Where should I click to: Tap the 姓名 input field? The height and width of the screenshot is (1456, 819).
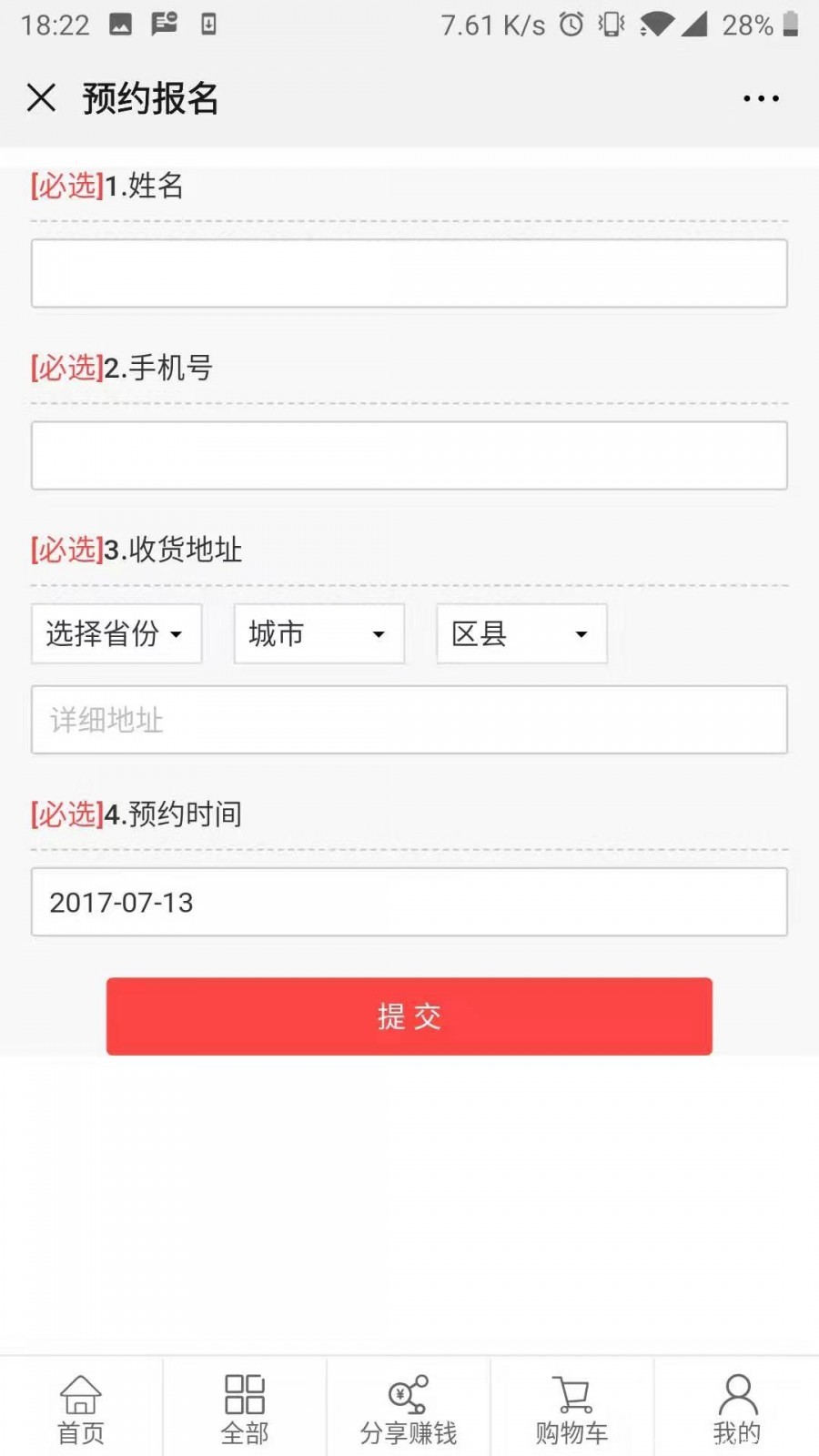[409, 273]
